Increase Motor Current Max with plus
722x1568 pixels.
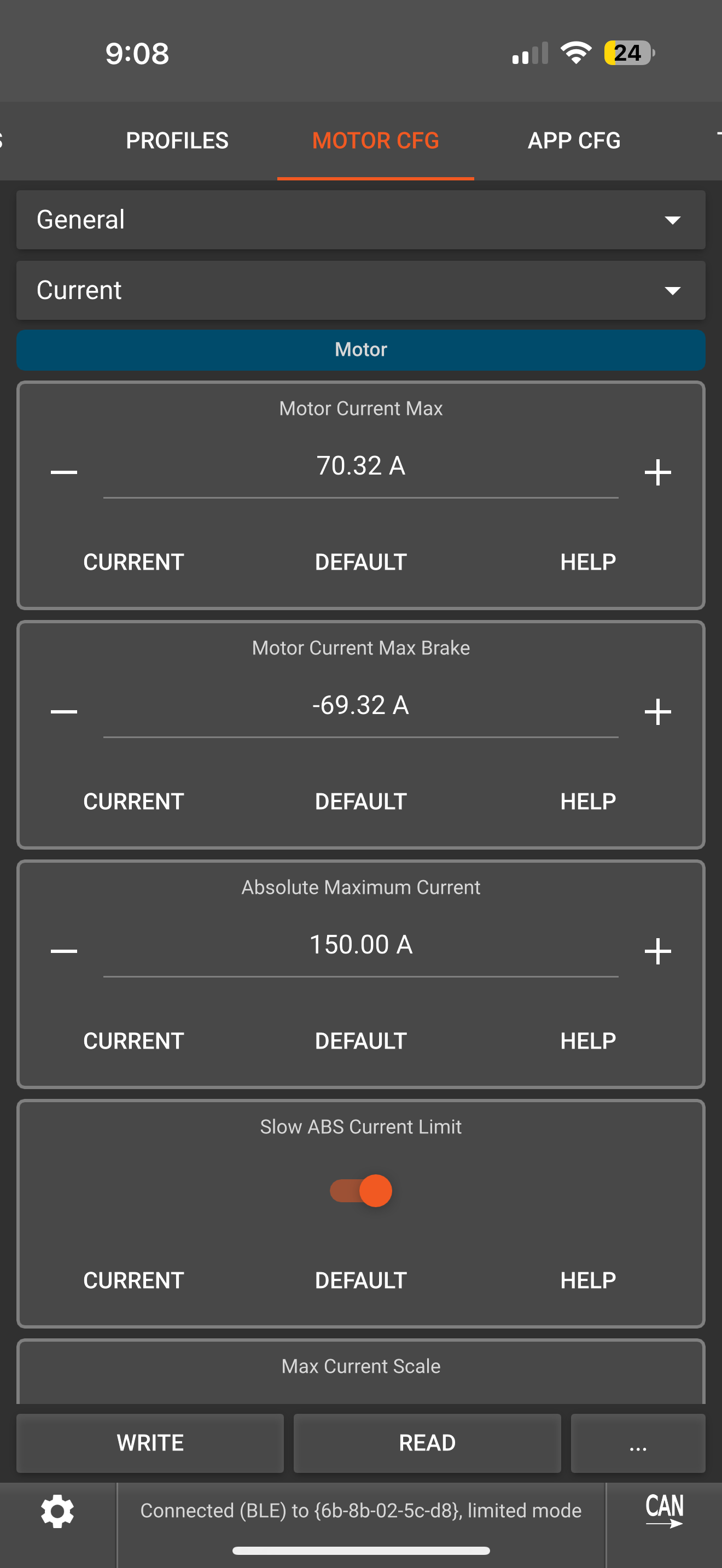pos(657,472)
